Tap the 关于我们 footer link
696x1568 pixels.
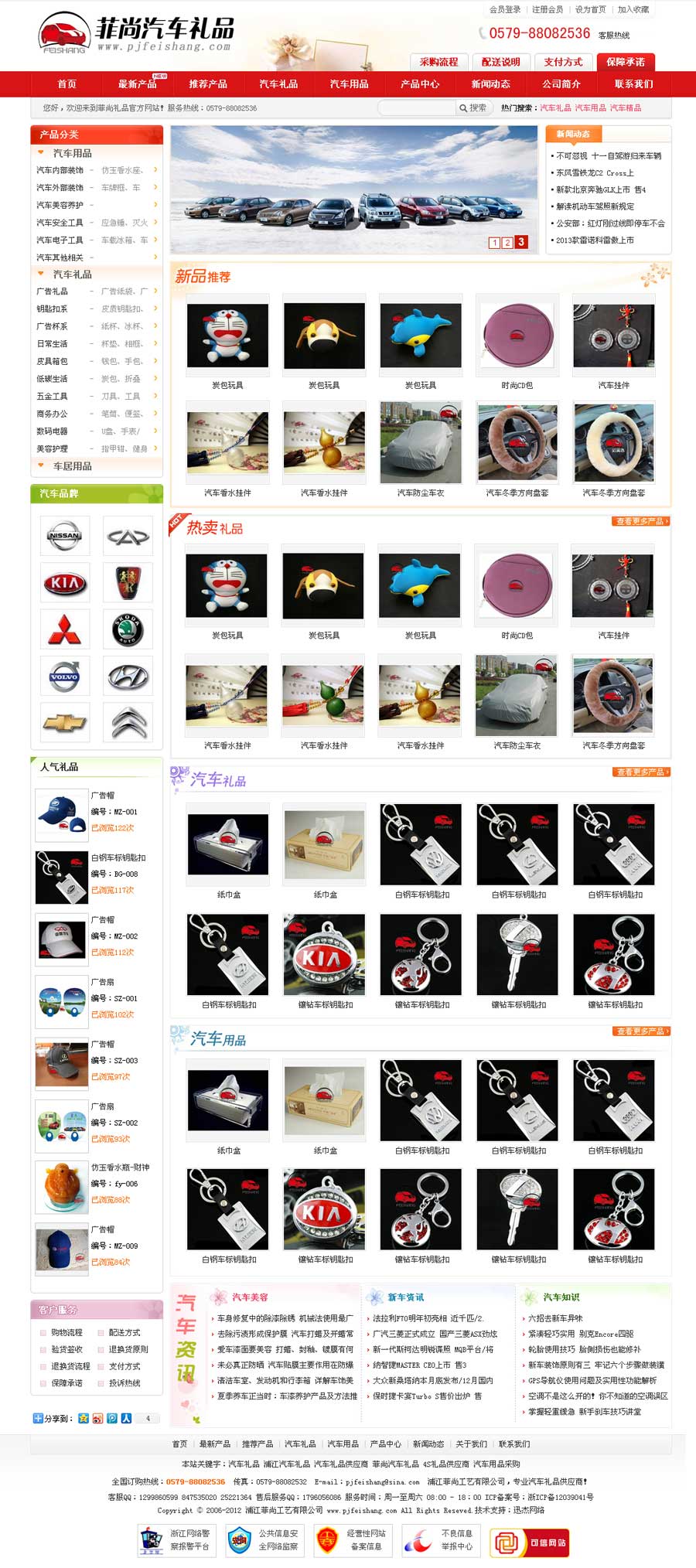coord(471,1444)
